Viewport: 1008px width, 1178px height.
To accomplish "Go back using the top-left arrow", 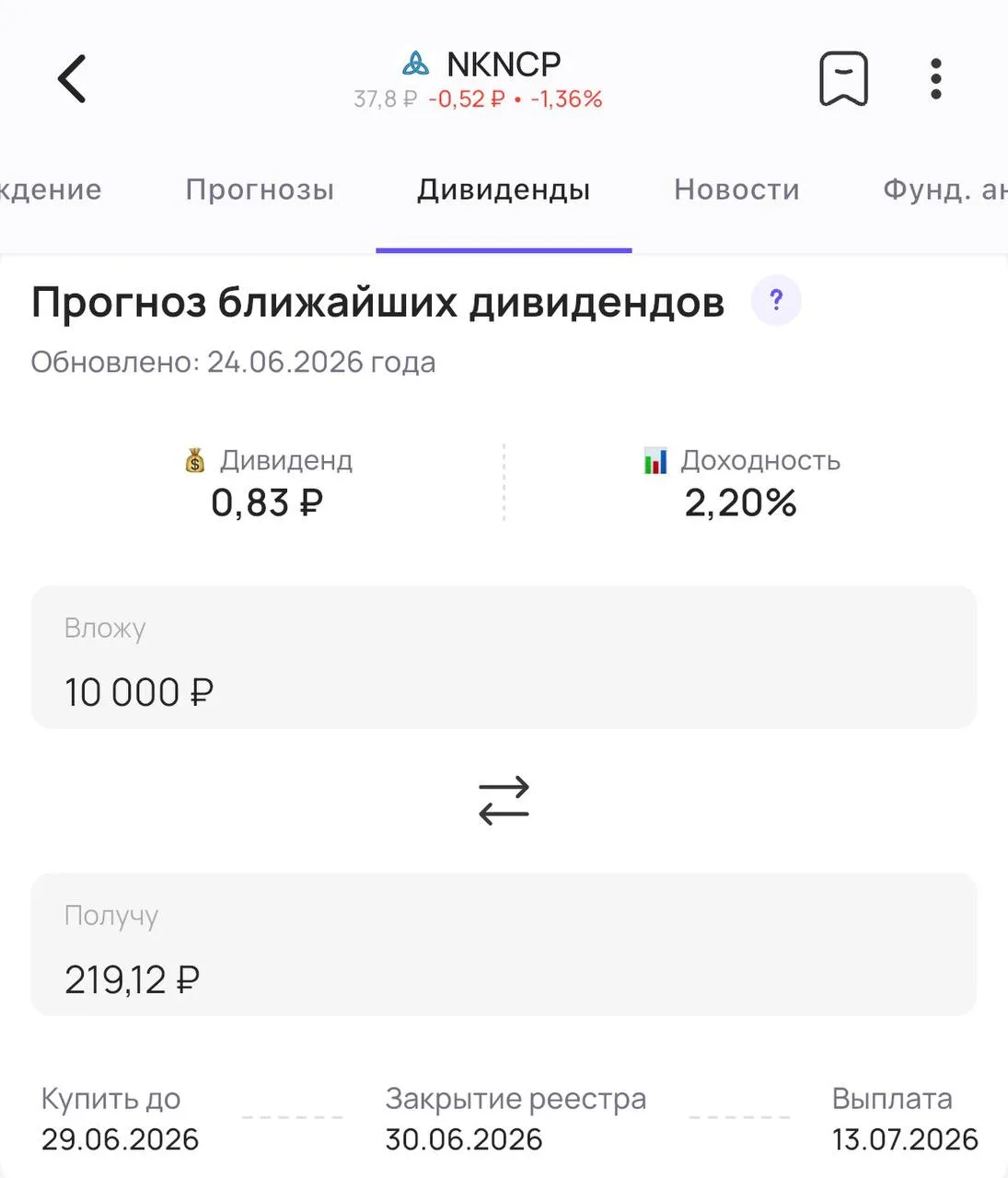I will [72, 78].
